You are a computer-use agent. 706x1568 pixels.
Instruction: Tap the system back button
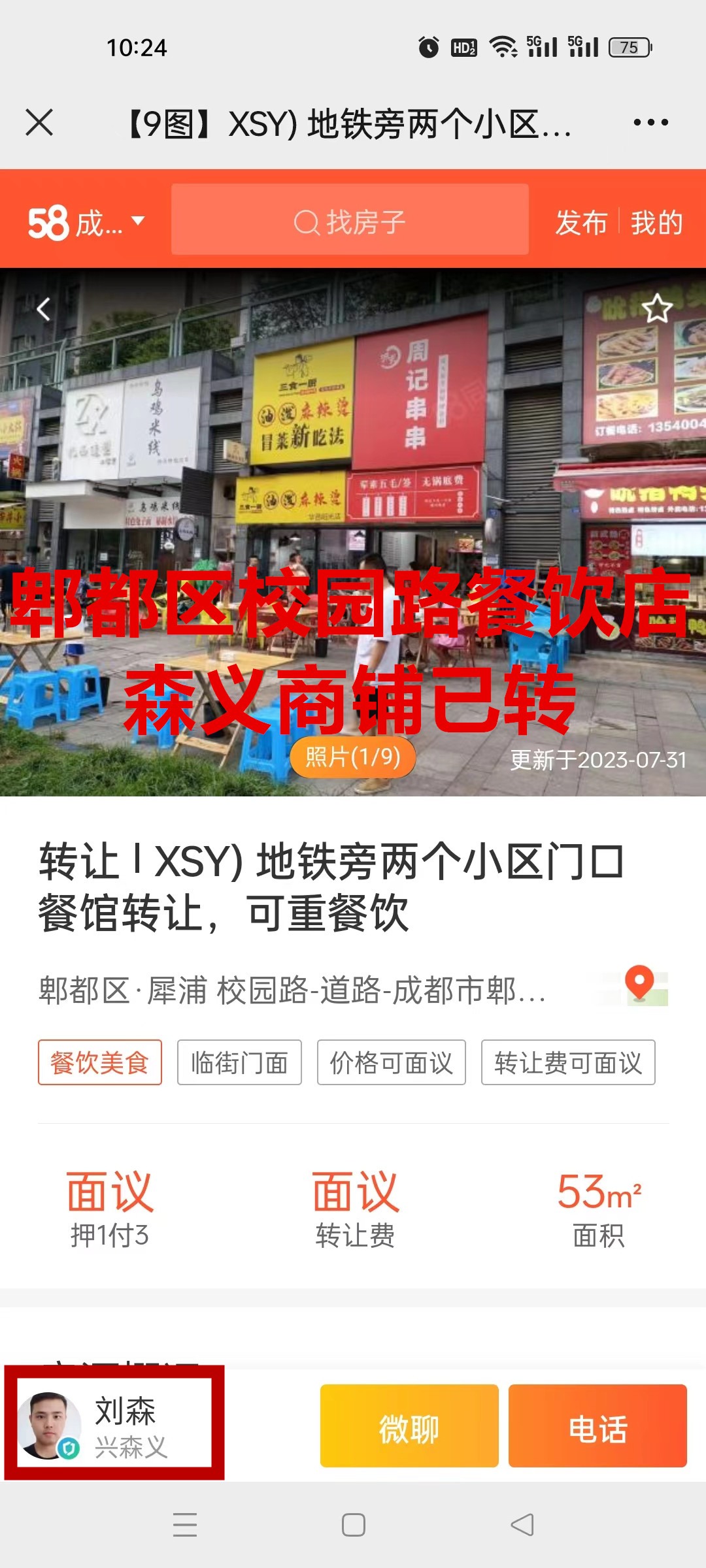[522, 1525]
